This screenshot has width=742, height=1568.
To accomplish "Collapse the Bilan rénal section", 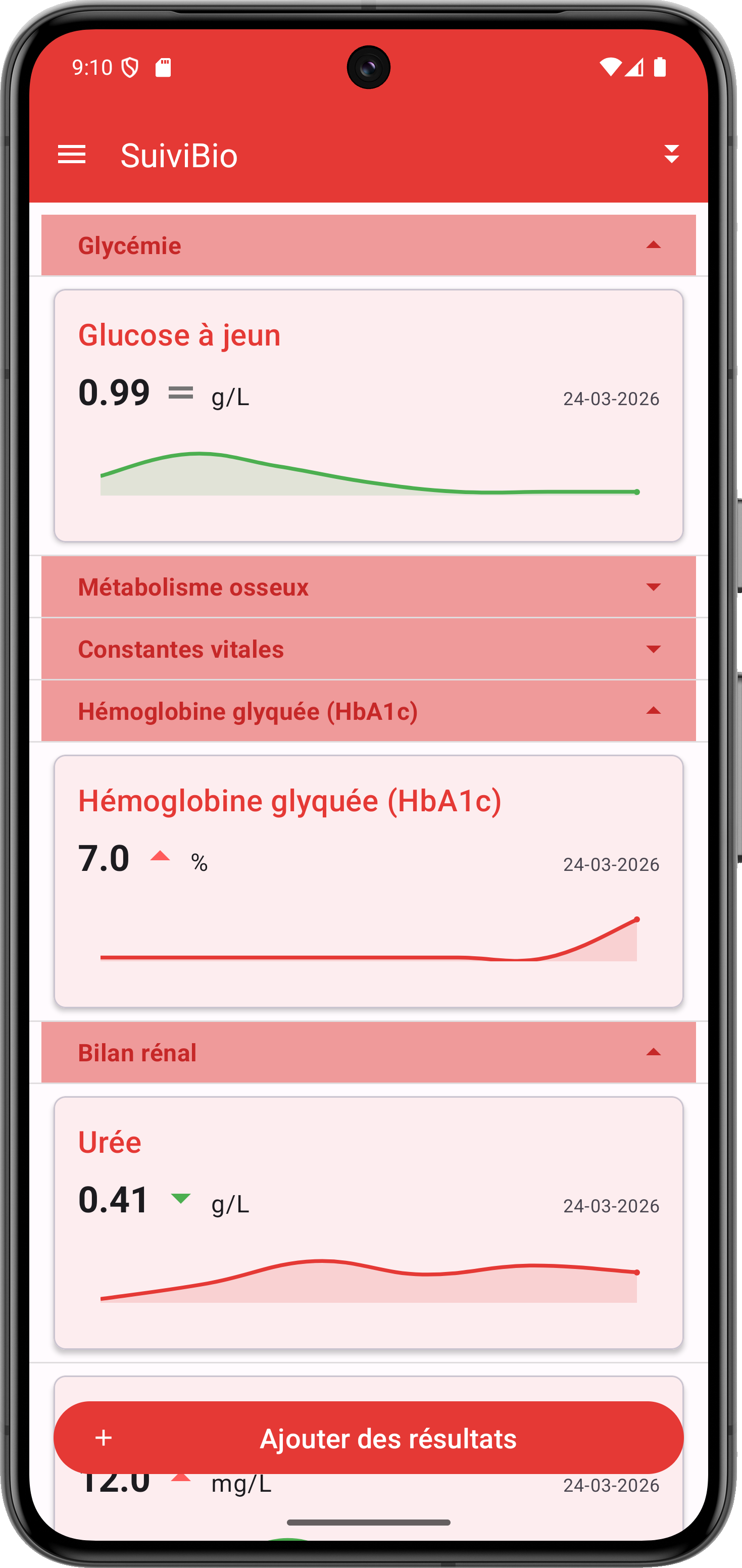I will pyautogui.click(x=654, y=1052).
